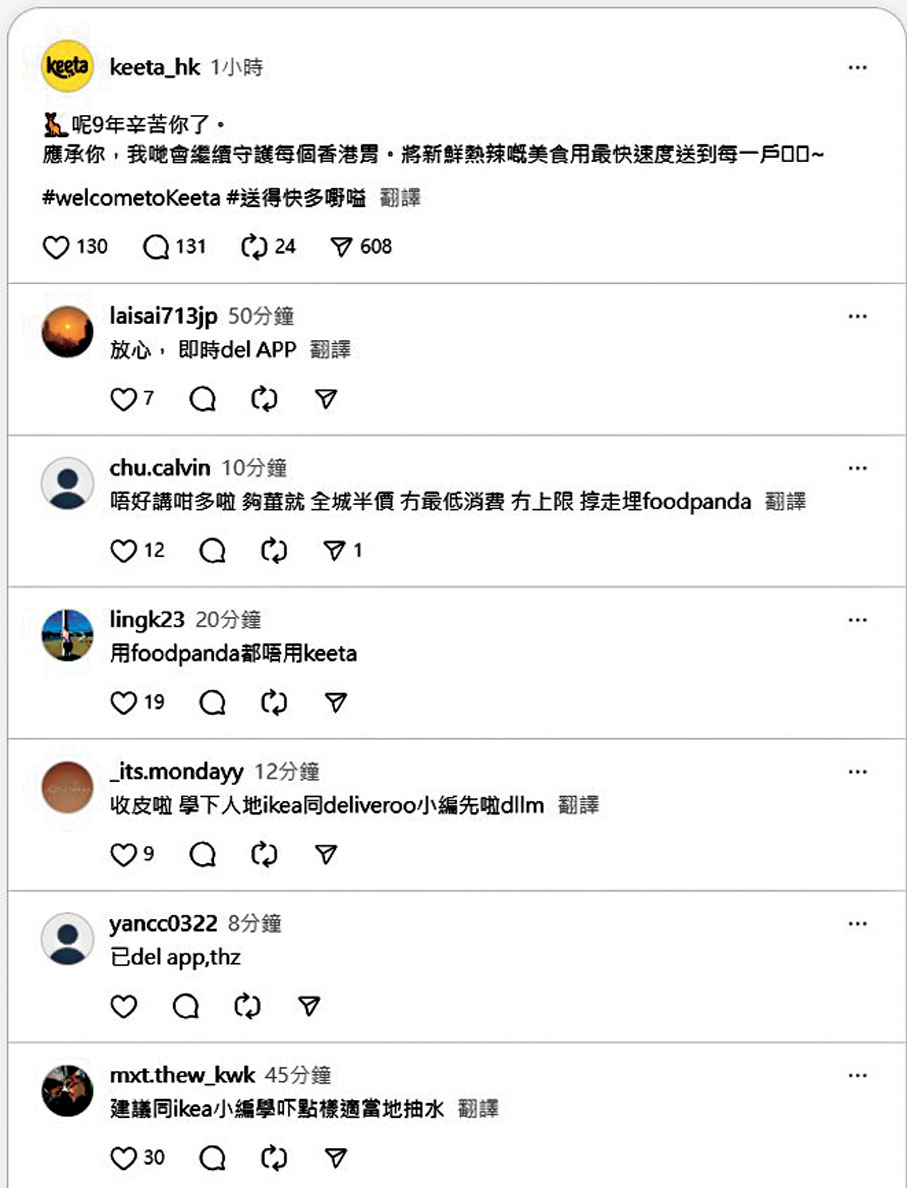Image resolution: width=907 pixels, height=1188 pixels.
Task: Like laisai713jp's comment
Action: pyautogui.click(x=123, y=399)
